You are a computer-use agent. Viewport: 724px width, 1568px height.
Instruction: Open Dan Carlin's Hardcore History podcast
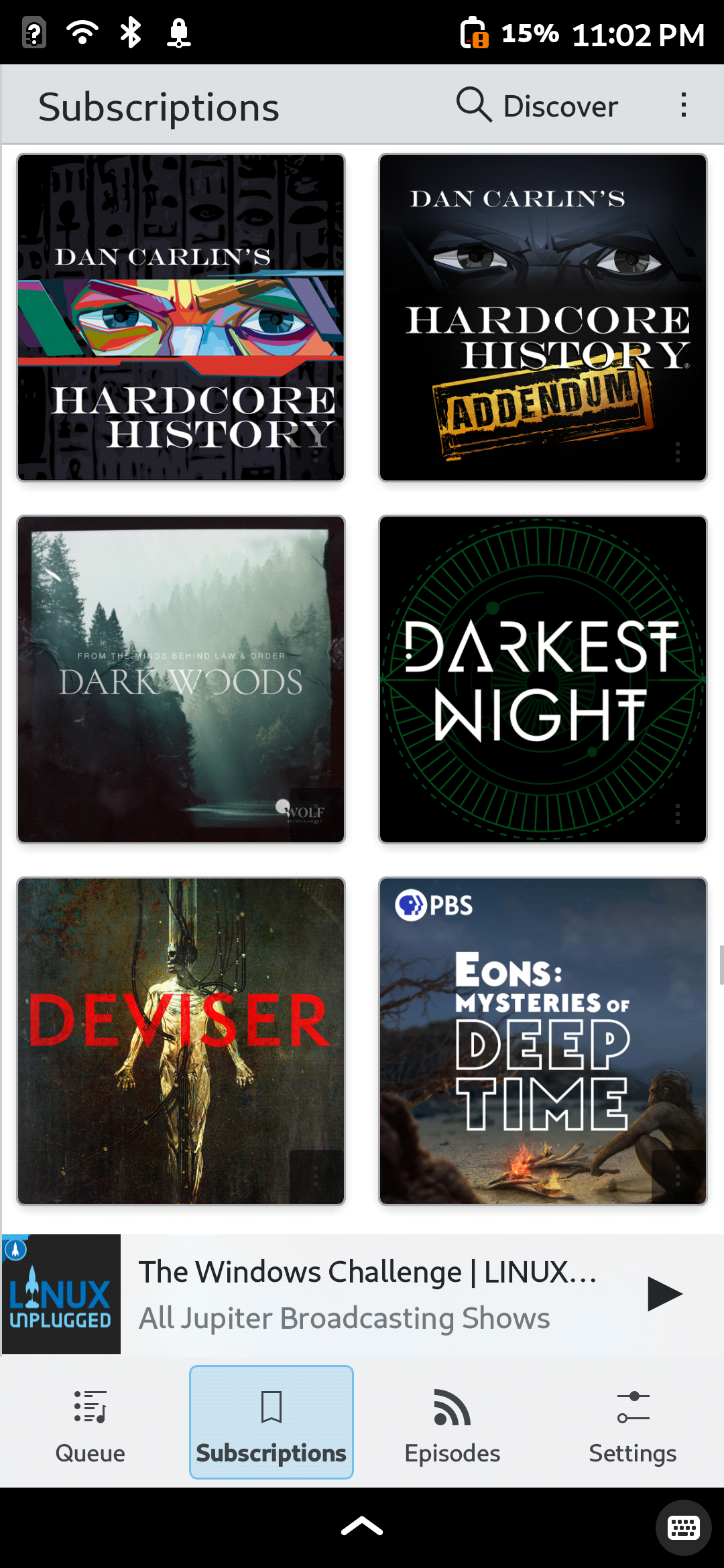pos(181,318)
